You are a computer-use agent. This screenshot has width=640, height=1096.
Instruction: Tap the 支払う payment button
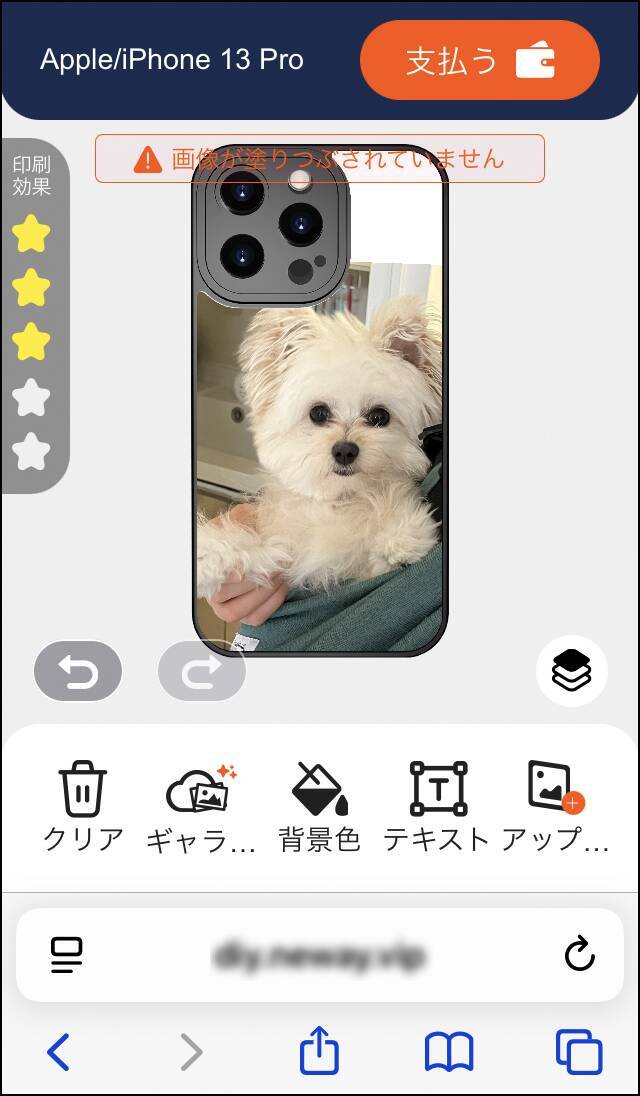point(479,61)
